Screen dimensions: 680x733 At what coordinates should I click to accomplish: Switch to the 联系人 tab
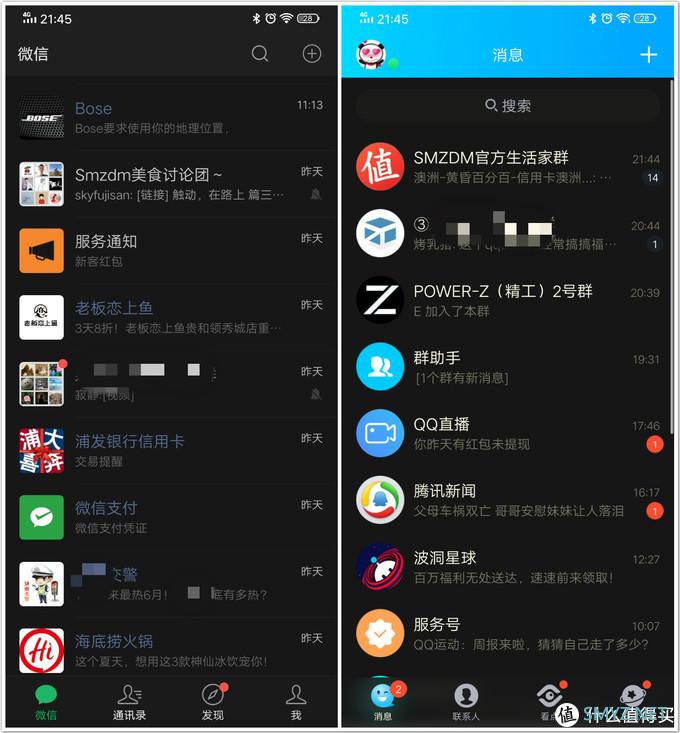click(466, 702)
